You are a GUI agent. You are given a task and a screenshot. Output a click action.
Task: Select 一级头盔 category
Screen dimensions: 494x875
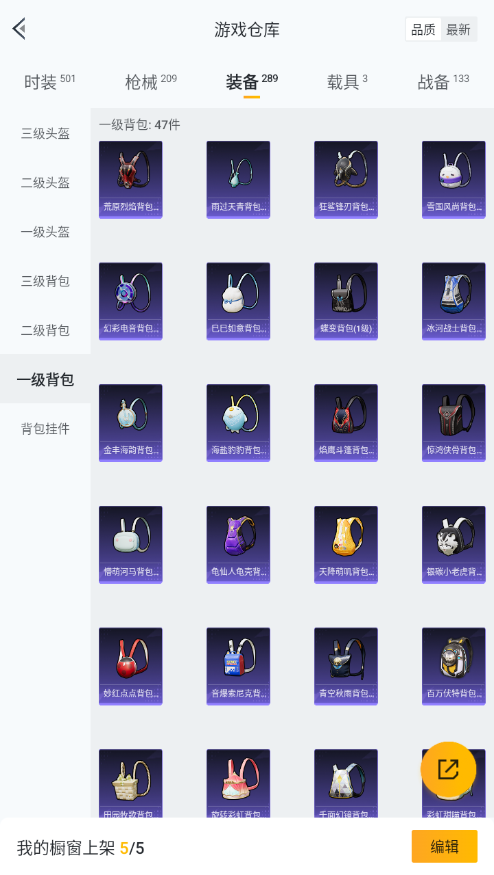(45, 232)
